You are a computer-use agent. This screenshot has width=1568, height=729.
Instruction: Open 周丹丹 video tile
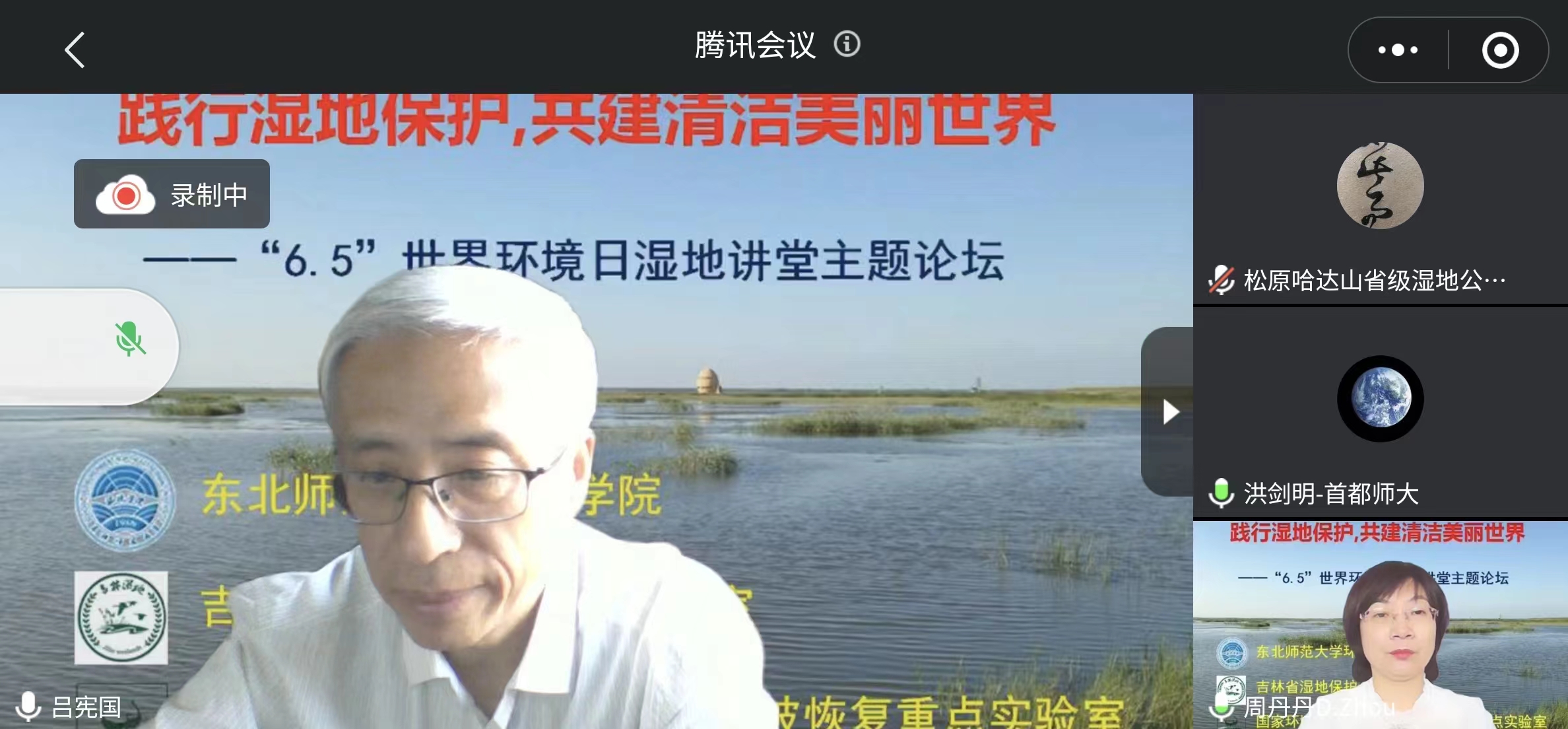1380,625
